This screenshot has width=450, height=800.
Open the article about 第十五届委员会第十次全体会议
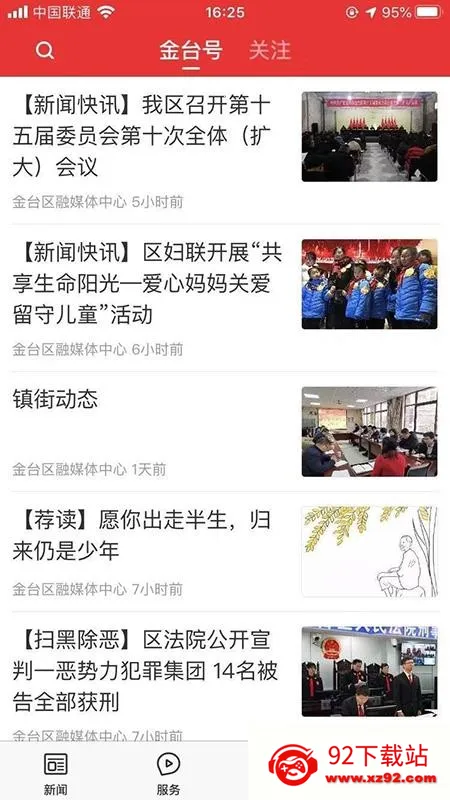(225, 151)
